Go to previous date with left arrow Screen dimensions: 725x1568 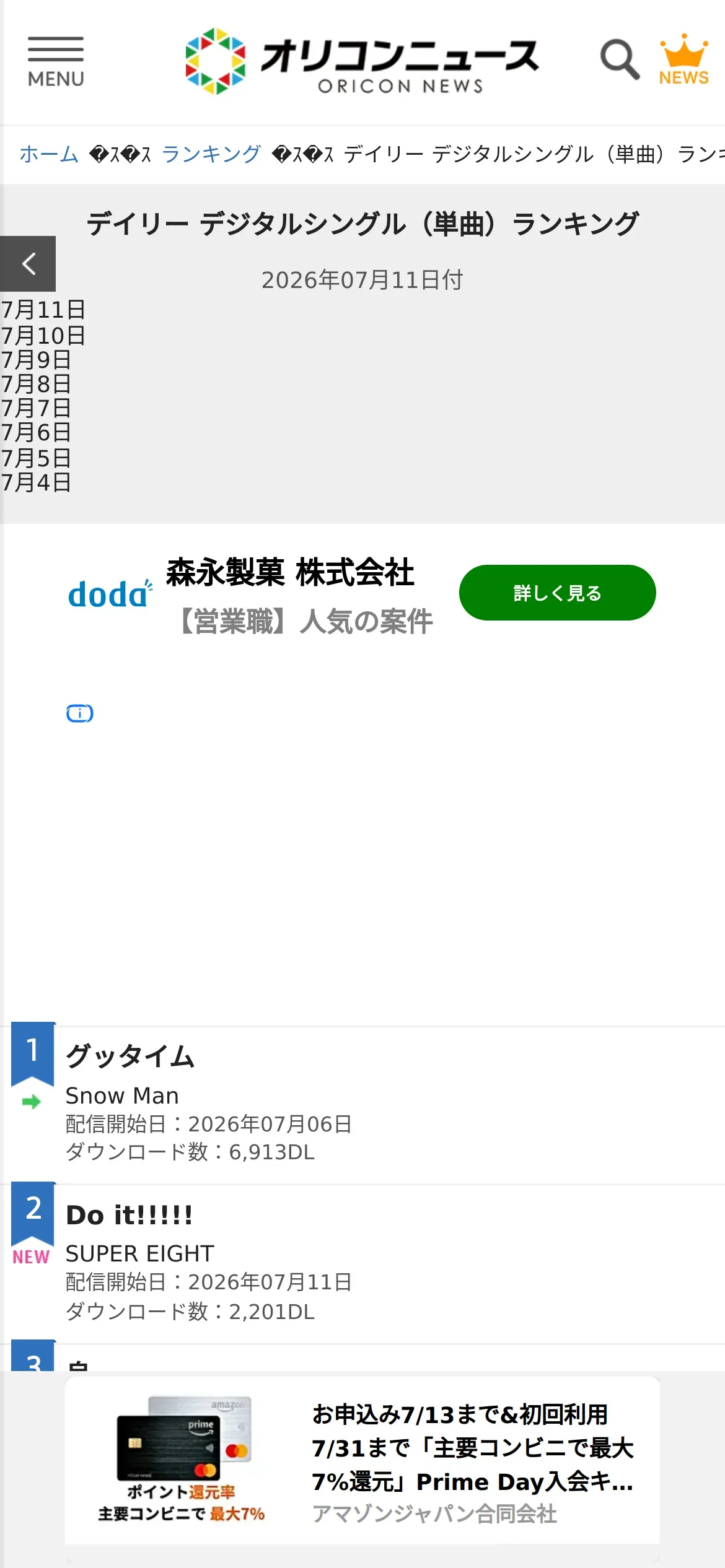click(x=28, y=264)
